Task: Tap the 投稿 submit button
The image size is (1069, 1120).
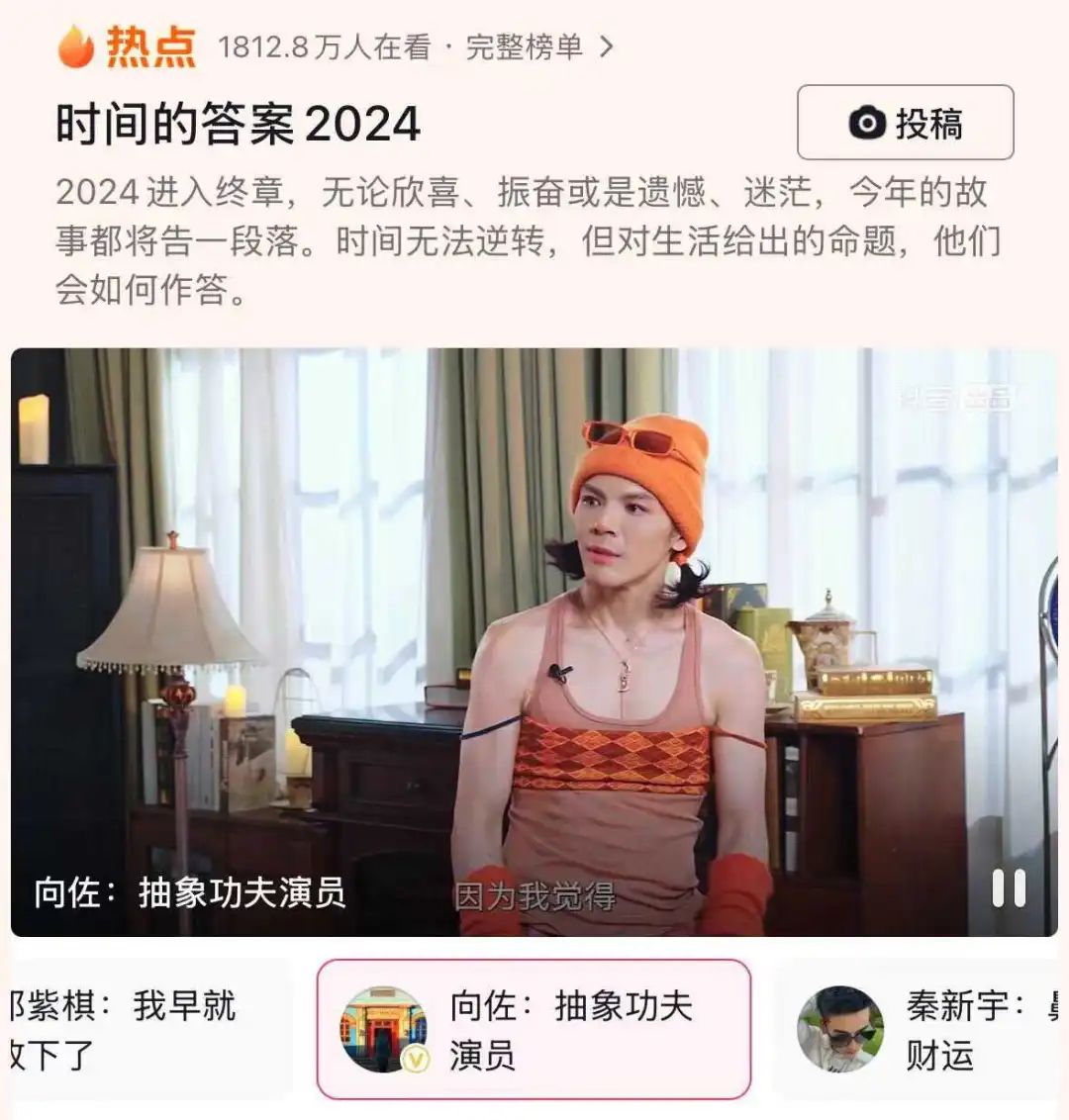Action: point(905,123)
